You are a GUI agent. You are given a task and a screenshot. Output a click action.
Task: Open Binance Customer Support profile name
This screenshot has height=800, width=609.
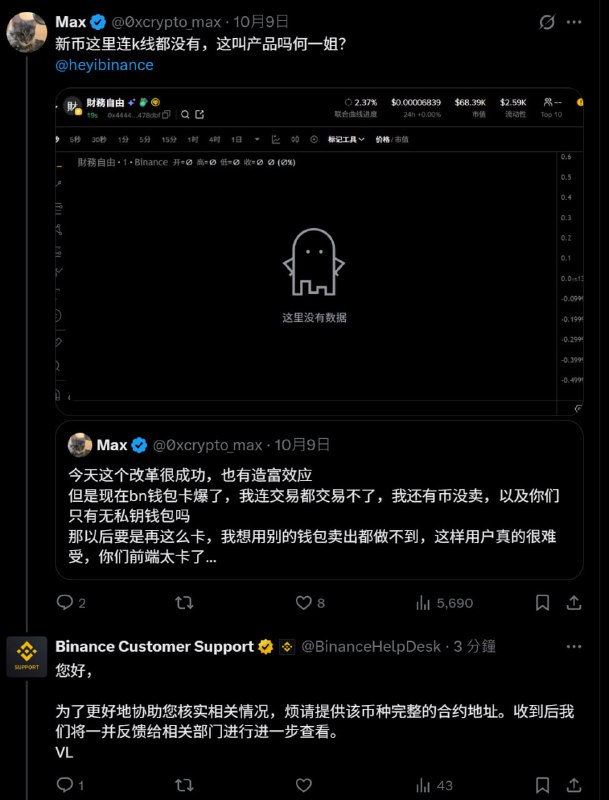(x=154, y=647)
